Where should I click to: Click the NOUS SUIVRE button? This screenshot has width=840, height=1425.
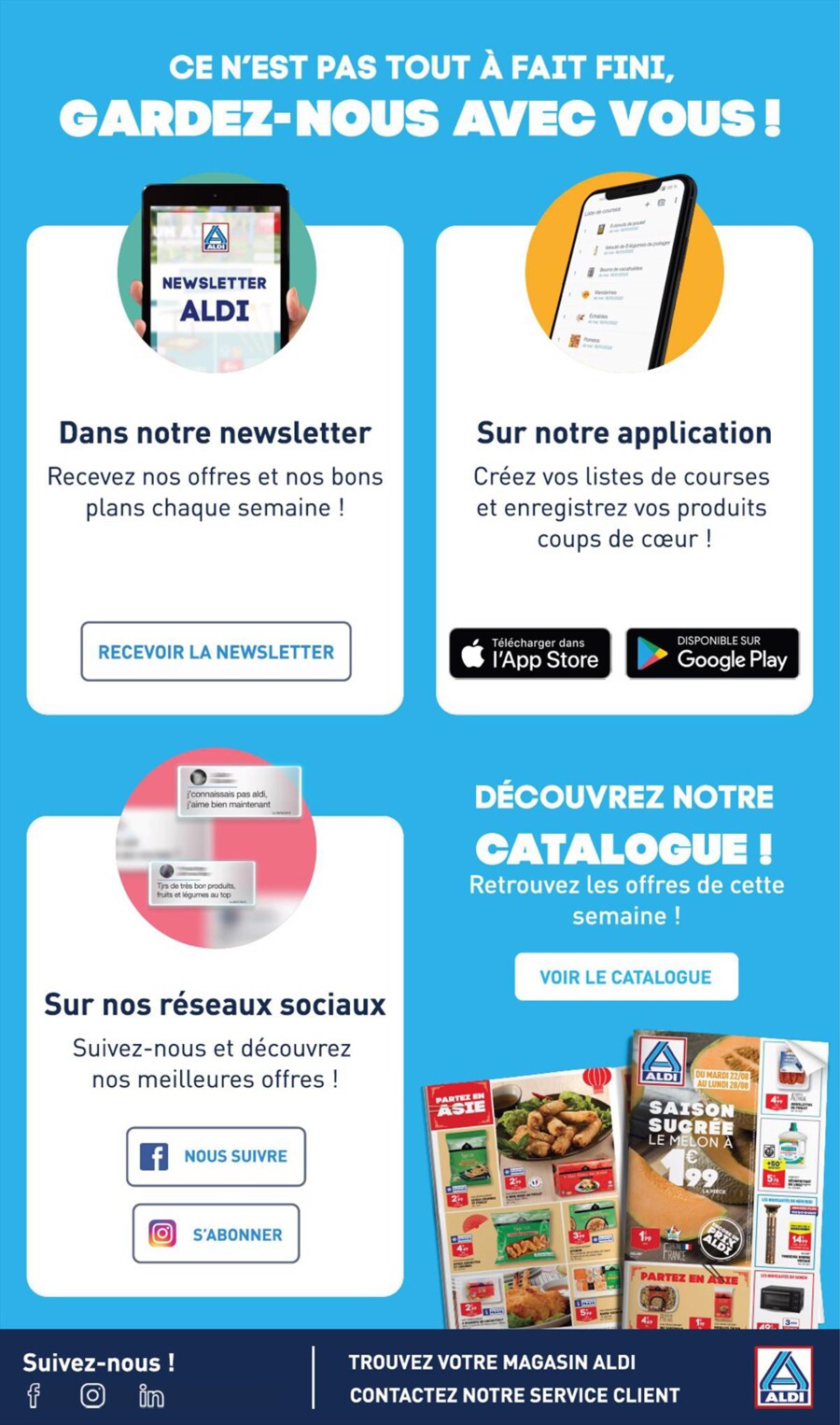pyautogui.click(x=216, y=1155)
